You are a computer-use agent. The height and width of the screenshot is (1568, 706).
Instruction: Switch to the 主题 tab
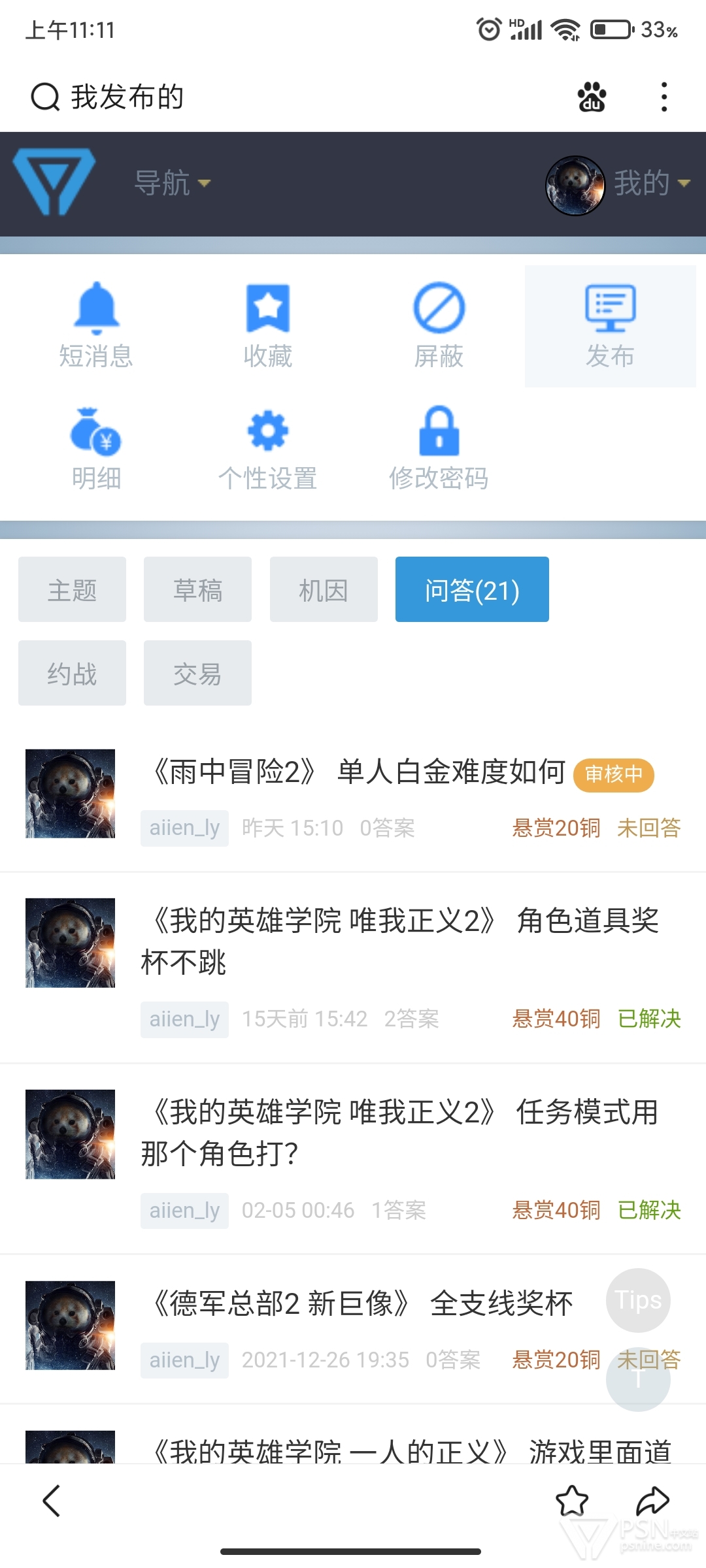coord(72,589)
